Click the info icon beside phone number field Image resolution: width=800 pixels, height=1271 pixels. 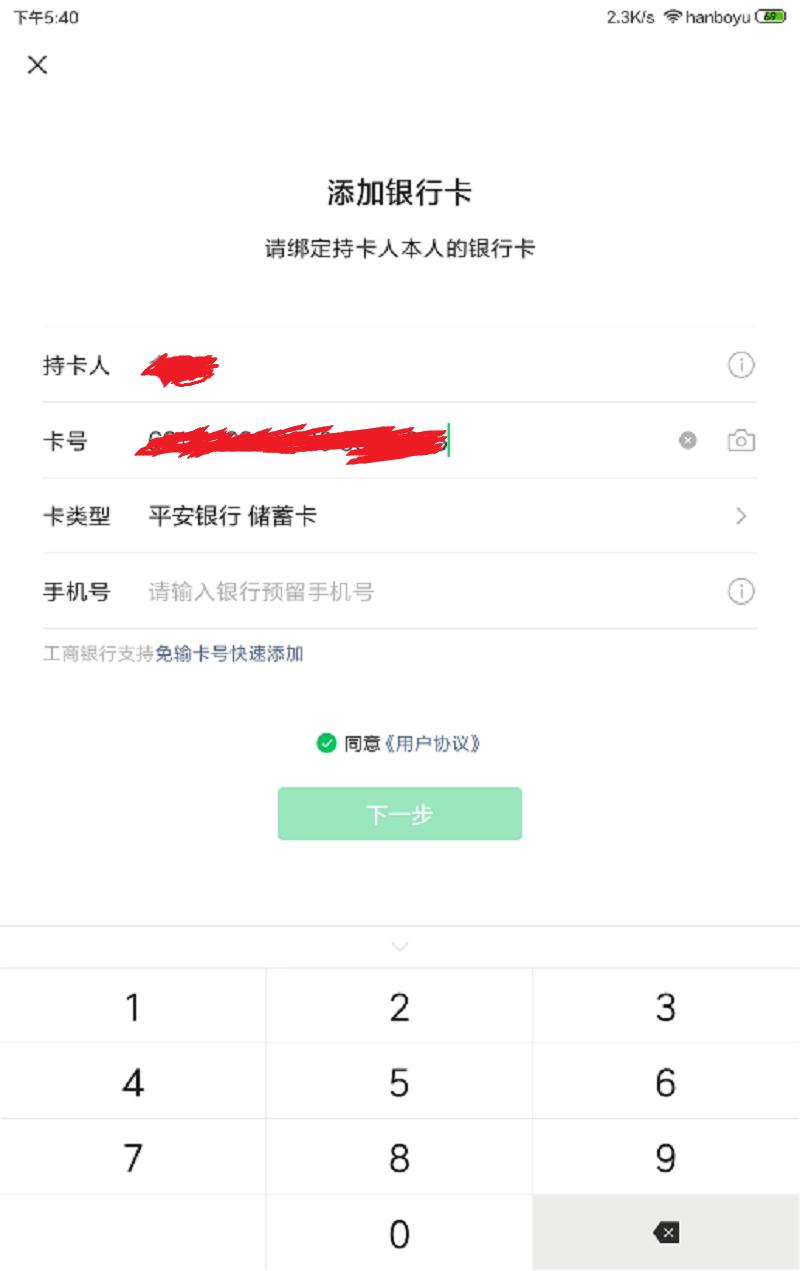tap(740, 592)
